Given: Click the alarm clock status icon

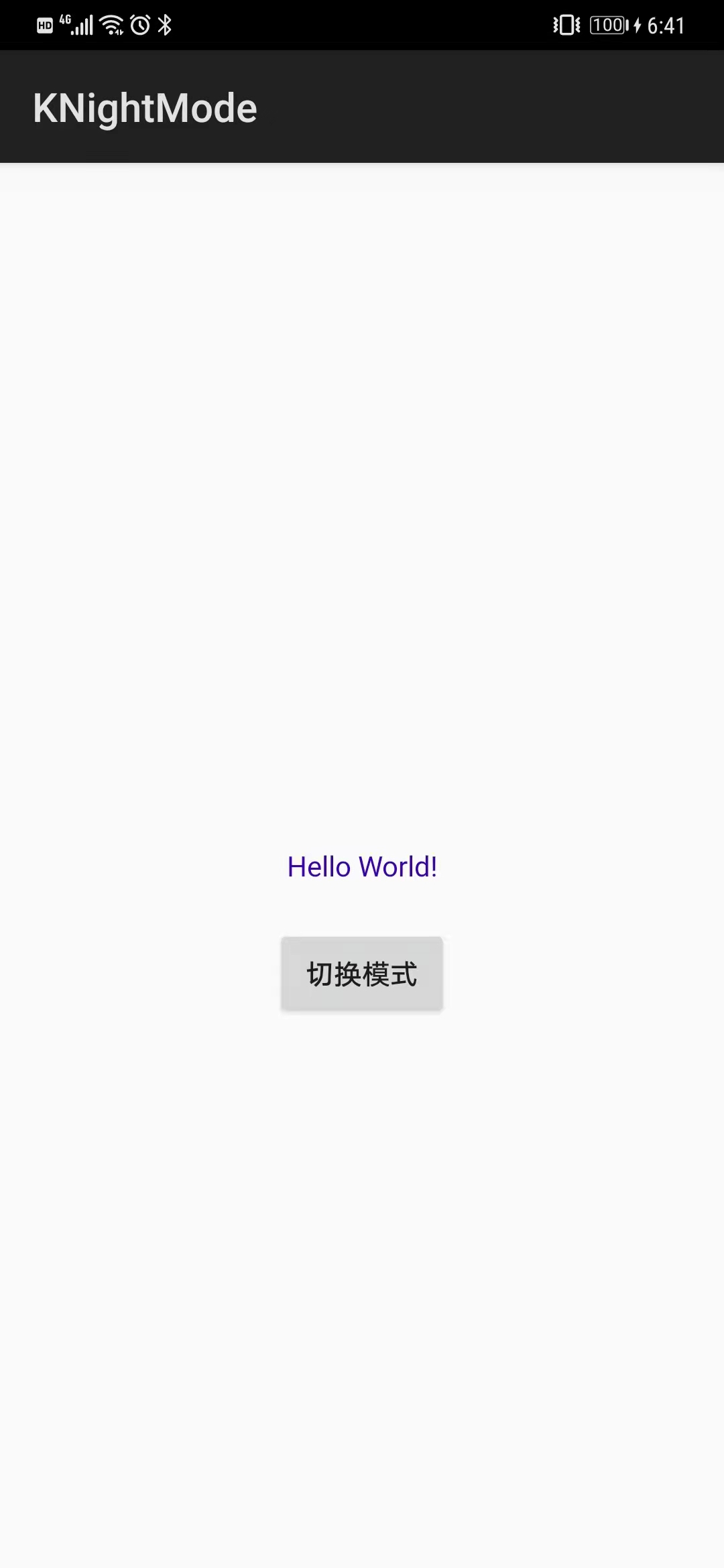Looking at the screenshot, I should 139,24.
